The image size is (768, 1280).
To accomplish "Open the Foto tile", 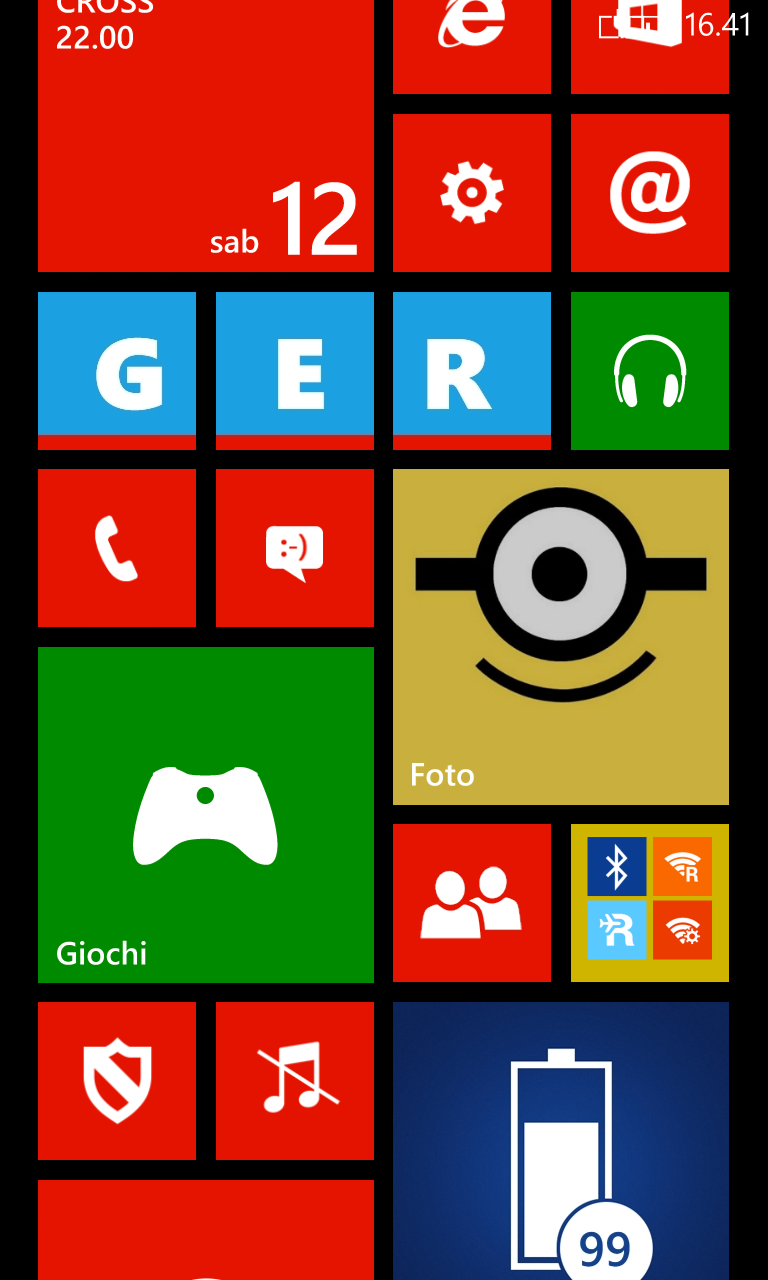I will coord(560,636).
